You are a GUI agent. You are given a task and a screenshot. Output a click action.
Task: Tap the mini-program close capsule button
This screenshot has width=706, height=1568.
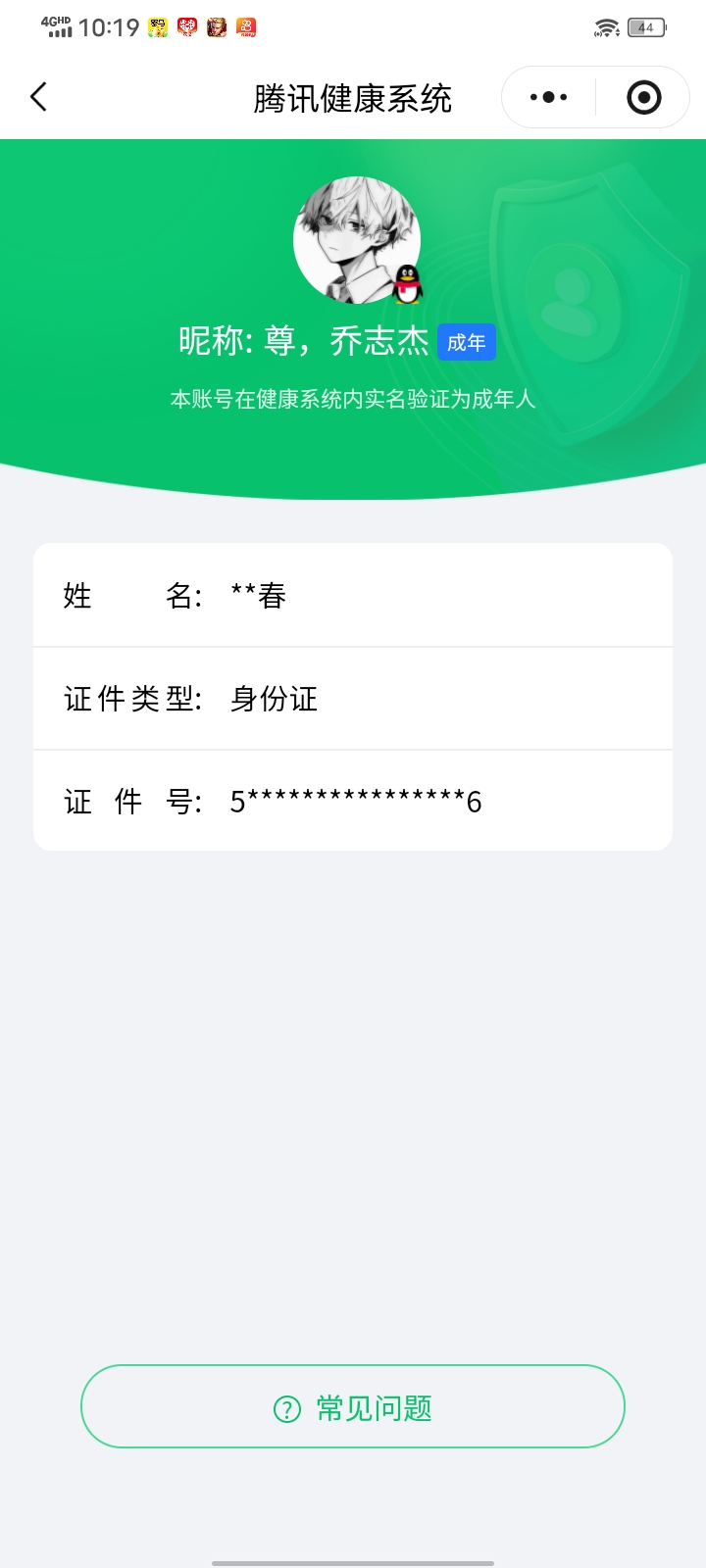coord(642,97)
